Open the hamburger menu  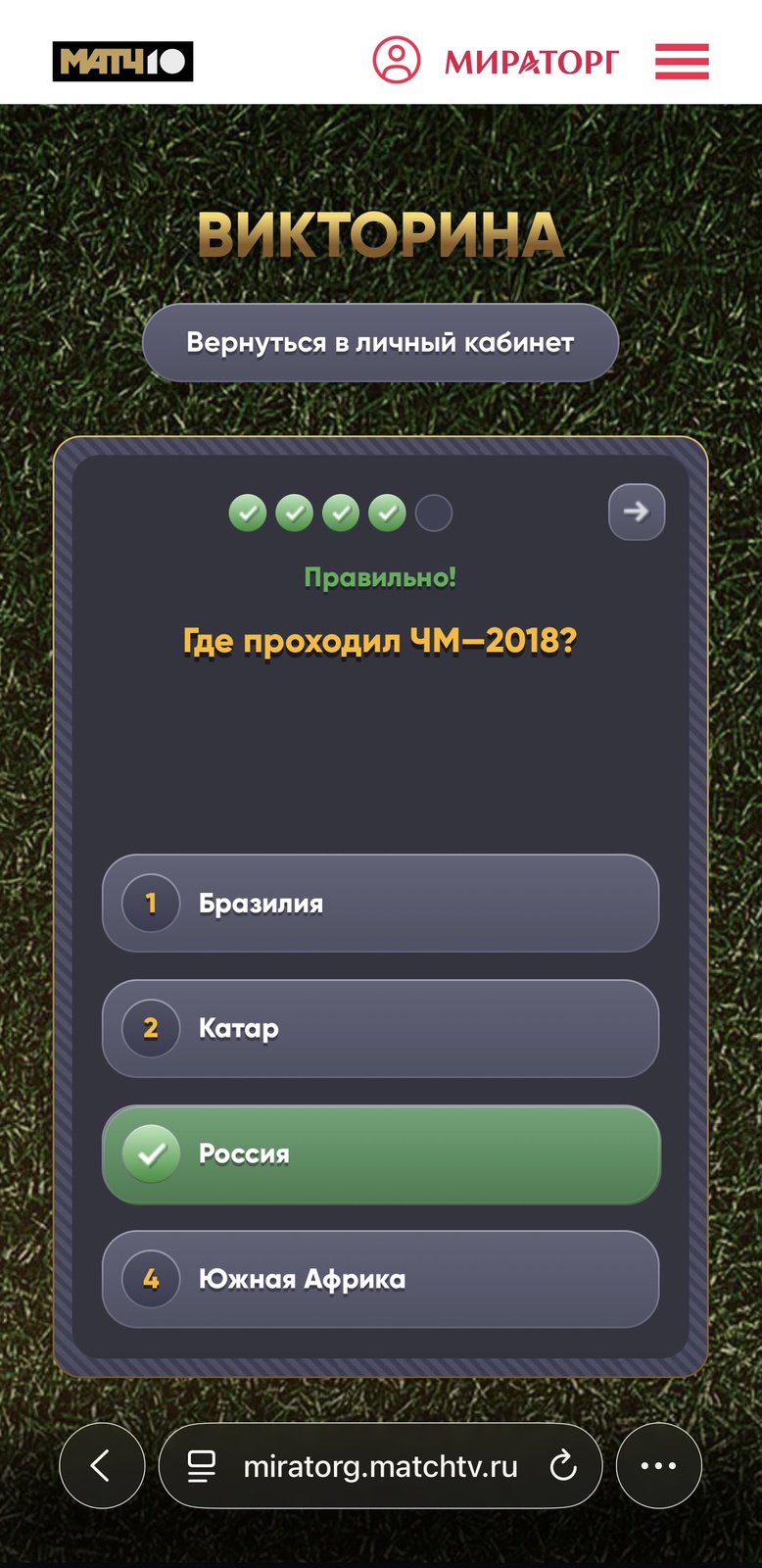(682, 61)
